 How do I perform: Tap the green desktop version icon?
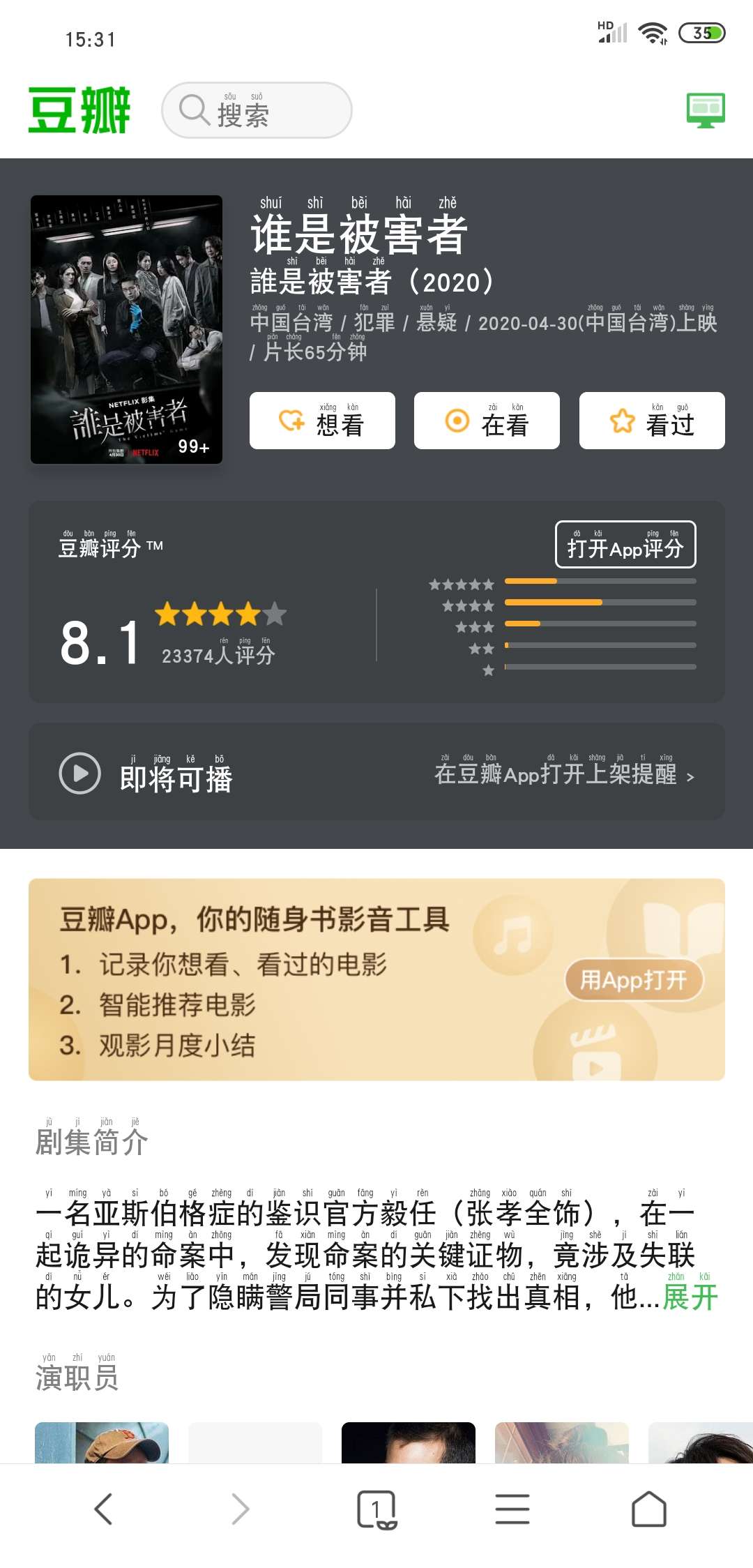coord(706,110)
